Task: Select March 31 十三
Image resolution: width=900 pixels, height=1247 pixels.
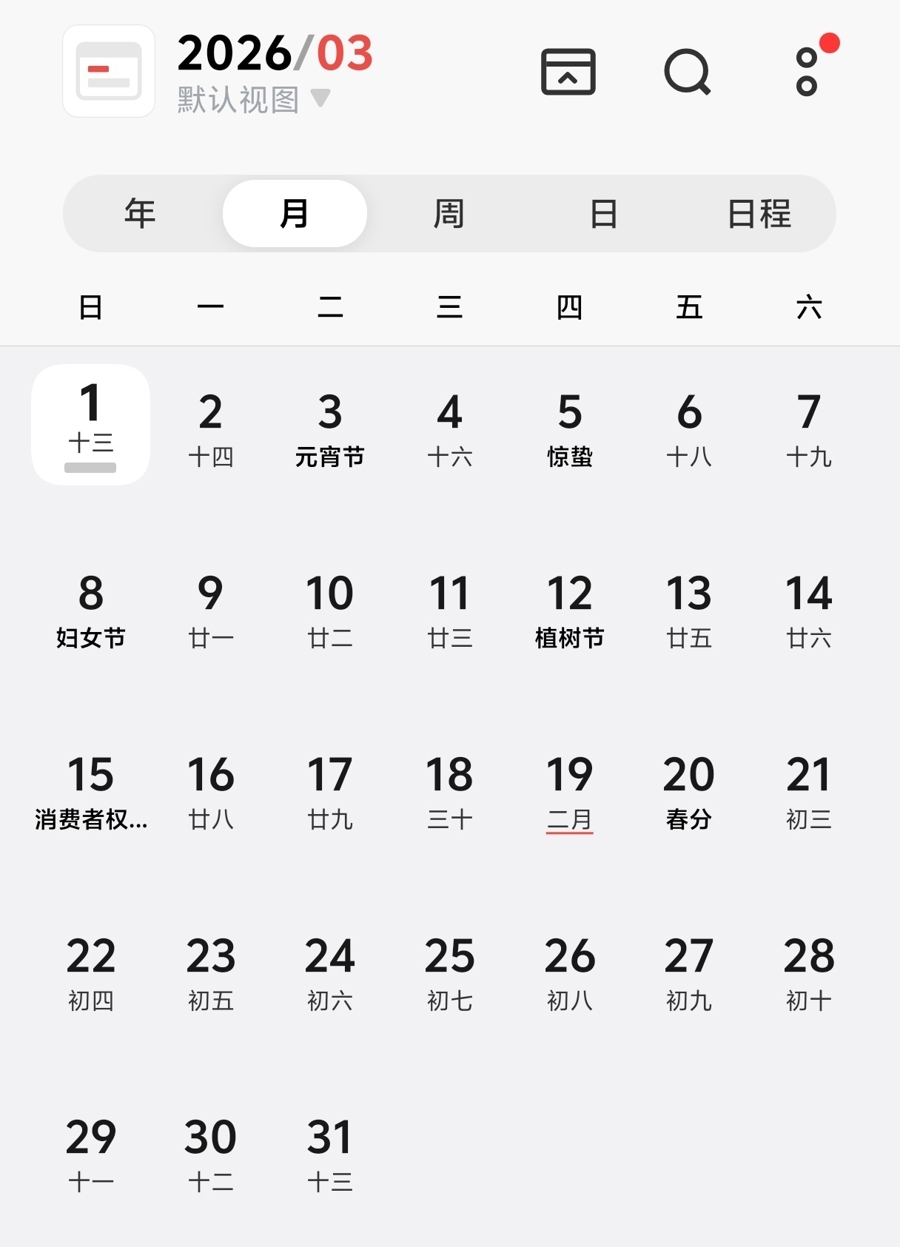Action: tap(330, 1152)
